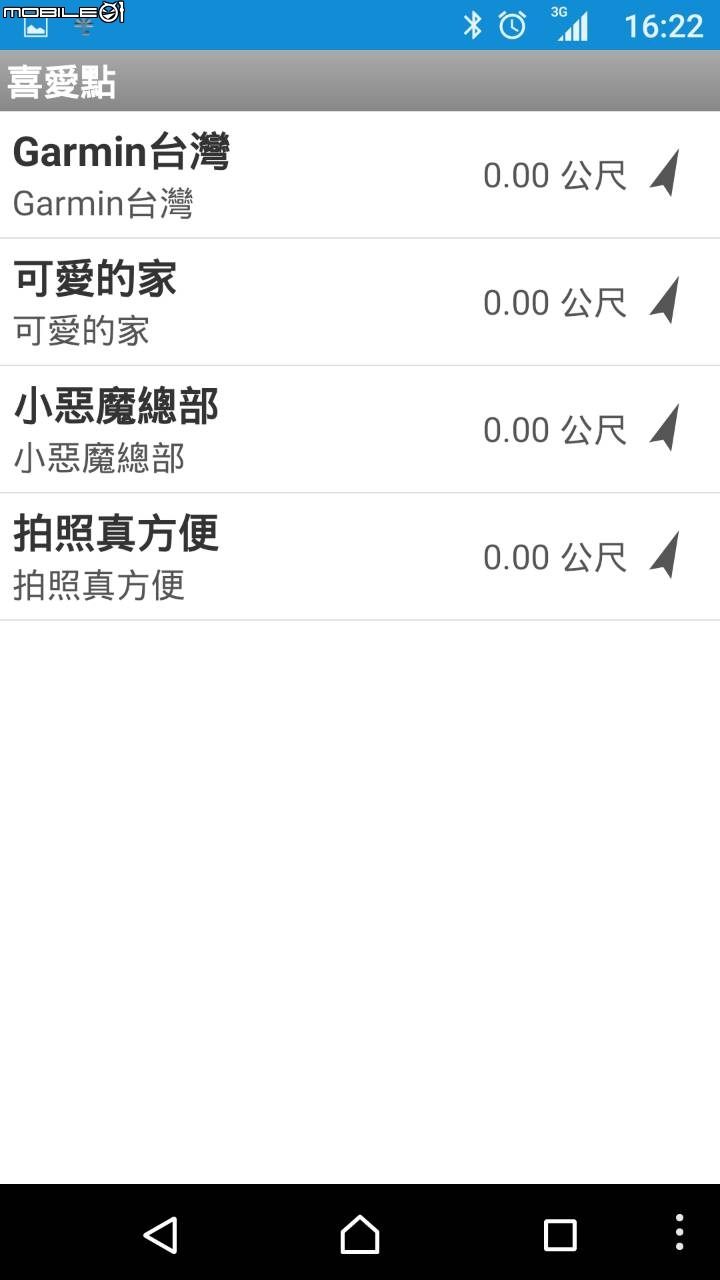The height and width of the screenshot is (1280, 720).
Task: Open the navigation bar overflow menu
Action: click(x=680, y=1234)
